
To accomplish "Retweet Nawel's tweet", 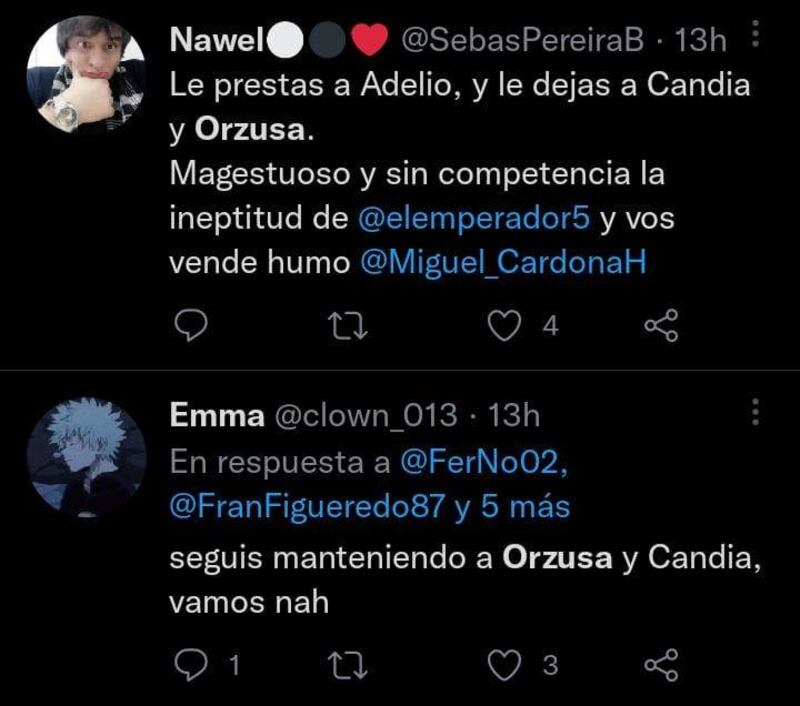I will point(350,326).
